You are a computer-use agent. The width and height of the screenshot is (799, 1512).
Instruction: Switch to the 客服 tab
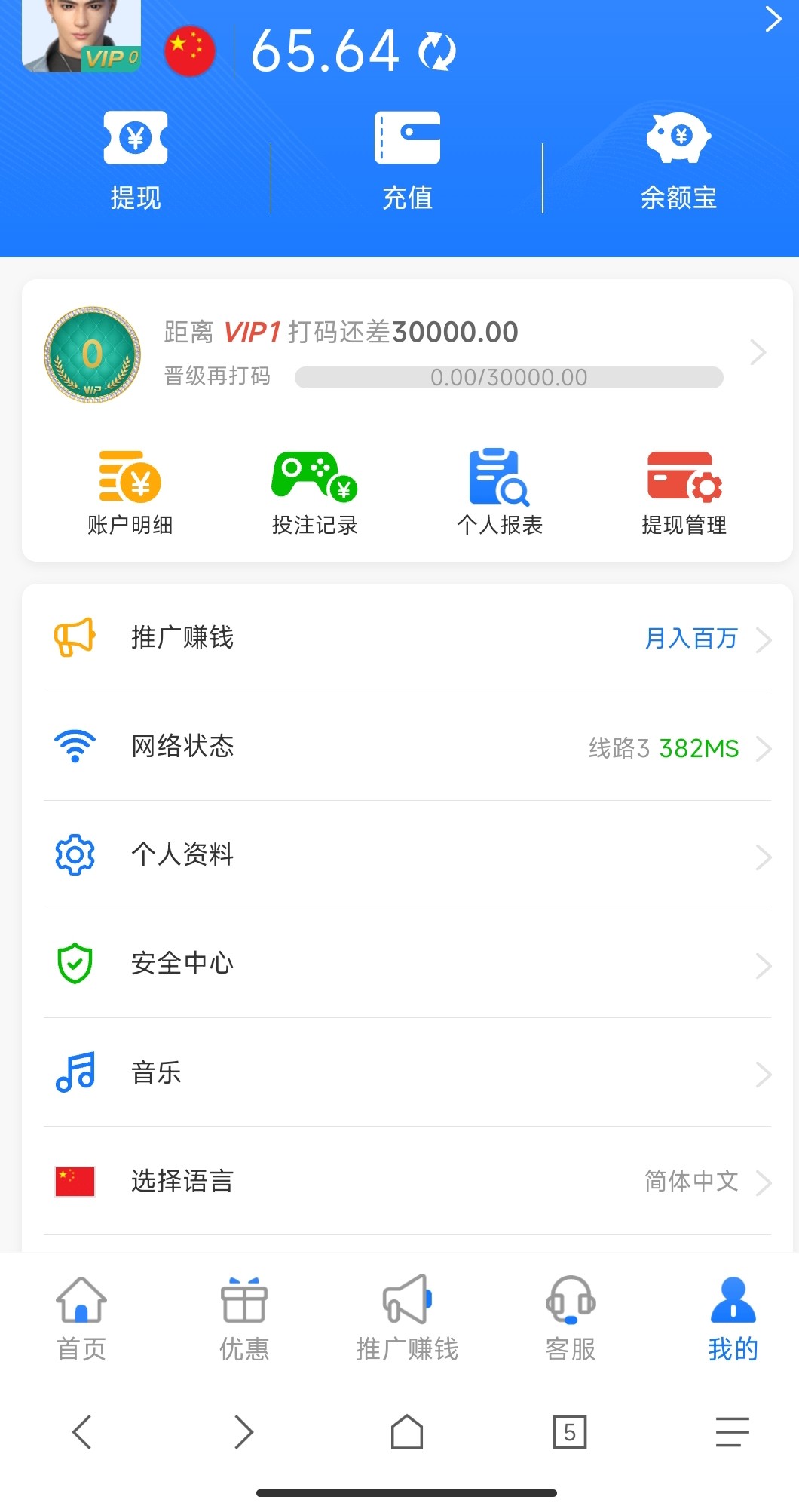pyautogui.click(x=571, y=1318)
